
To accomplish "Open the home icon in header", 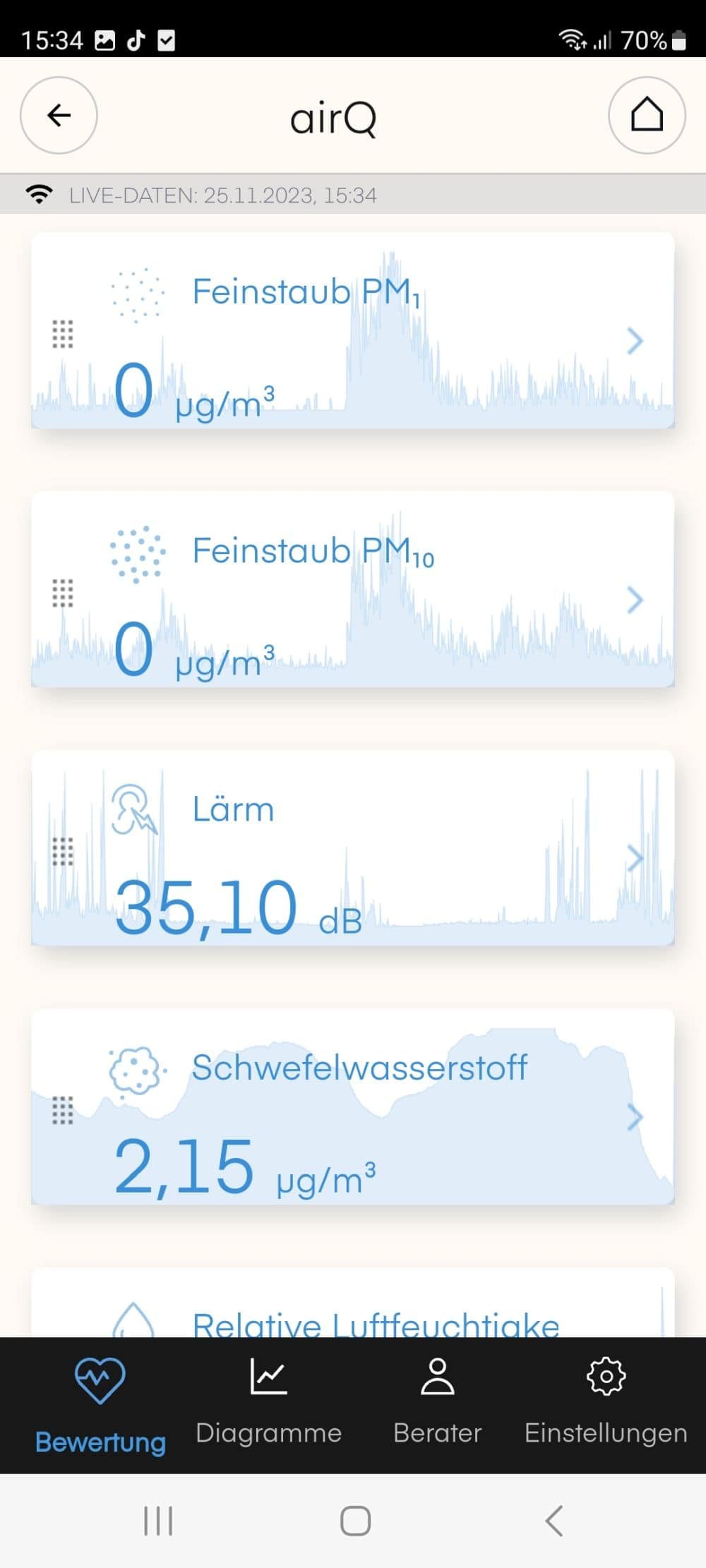I will (647, 115).
